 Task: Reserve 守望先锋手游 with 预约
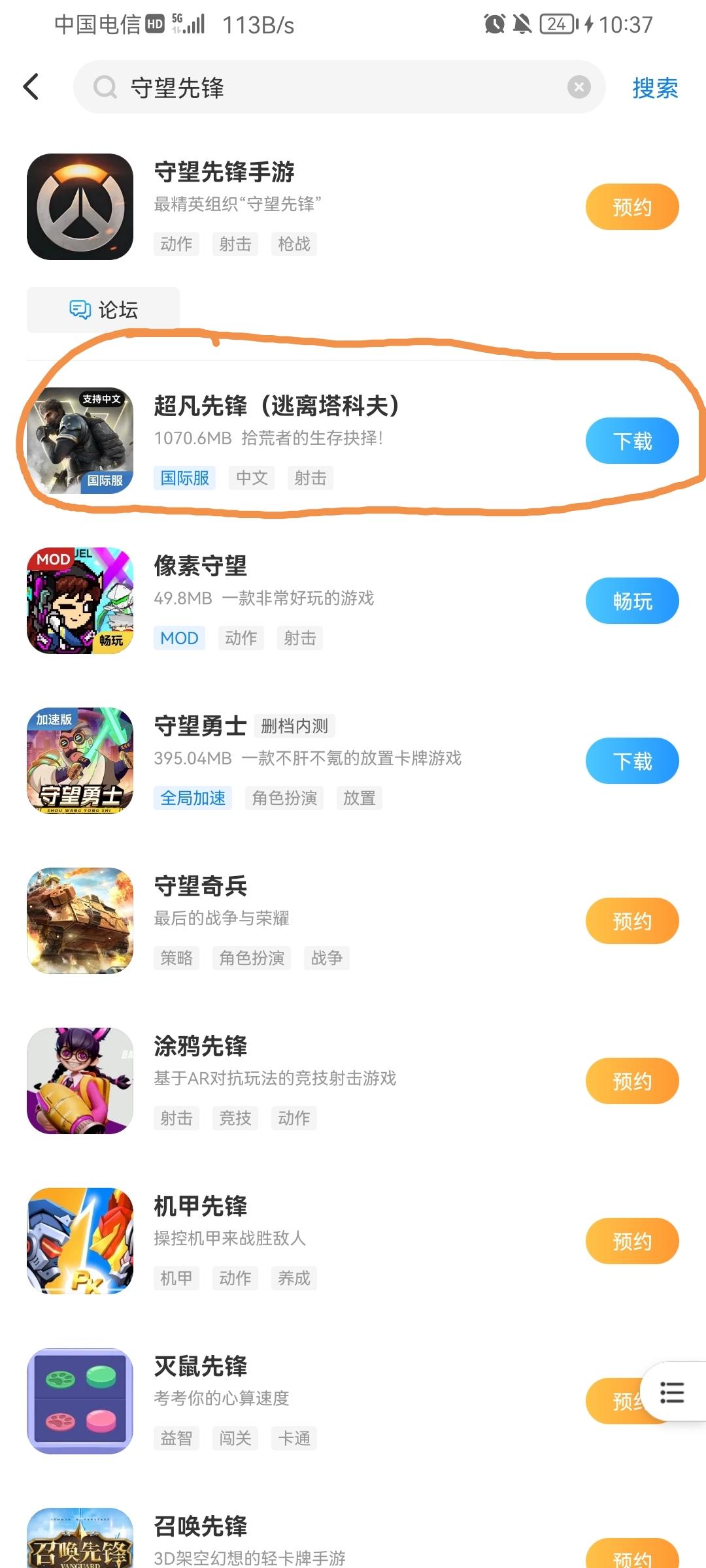pyautogui.click(x=631, y=207)
